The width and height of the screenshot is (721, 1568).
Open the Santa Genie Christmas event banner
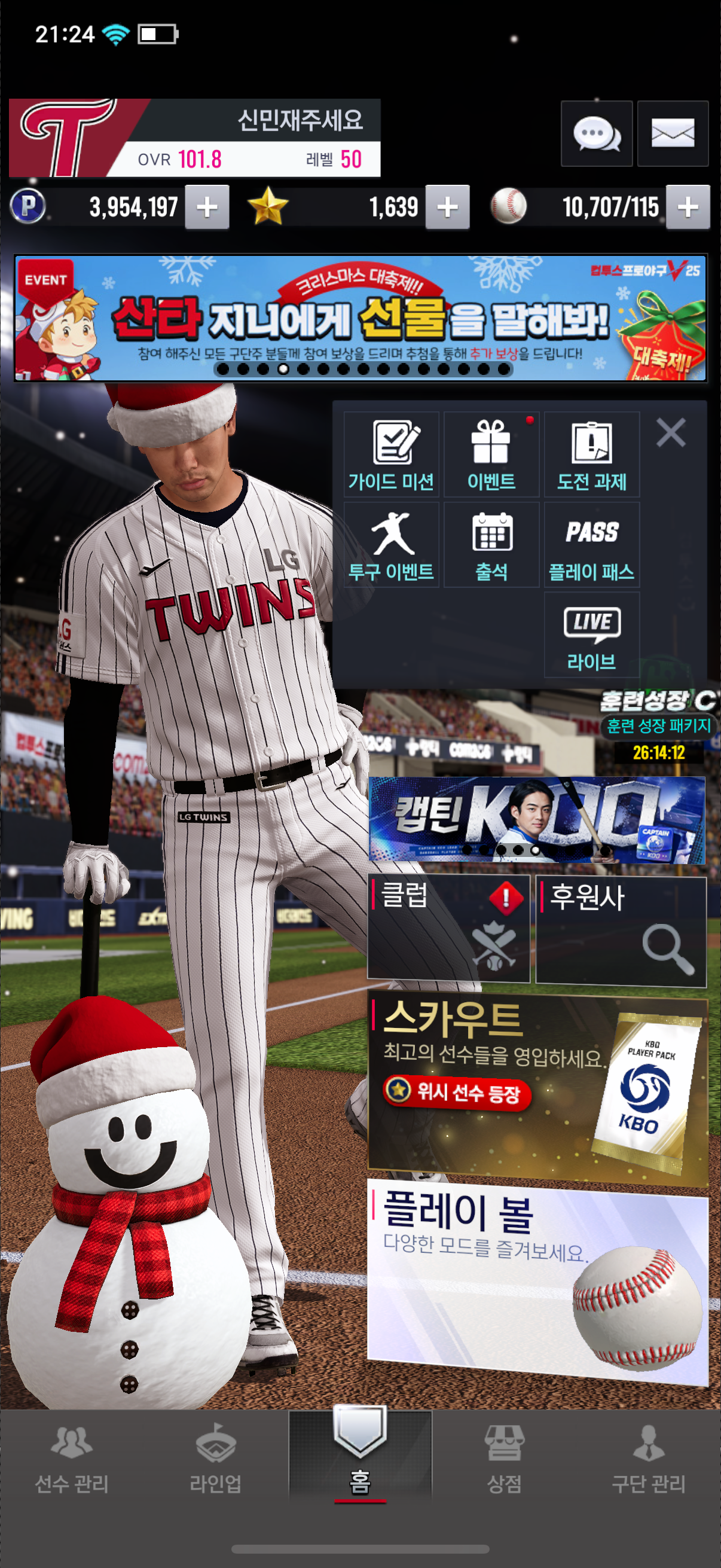click(x=360, y=318)
